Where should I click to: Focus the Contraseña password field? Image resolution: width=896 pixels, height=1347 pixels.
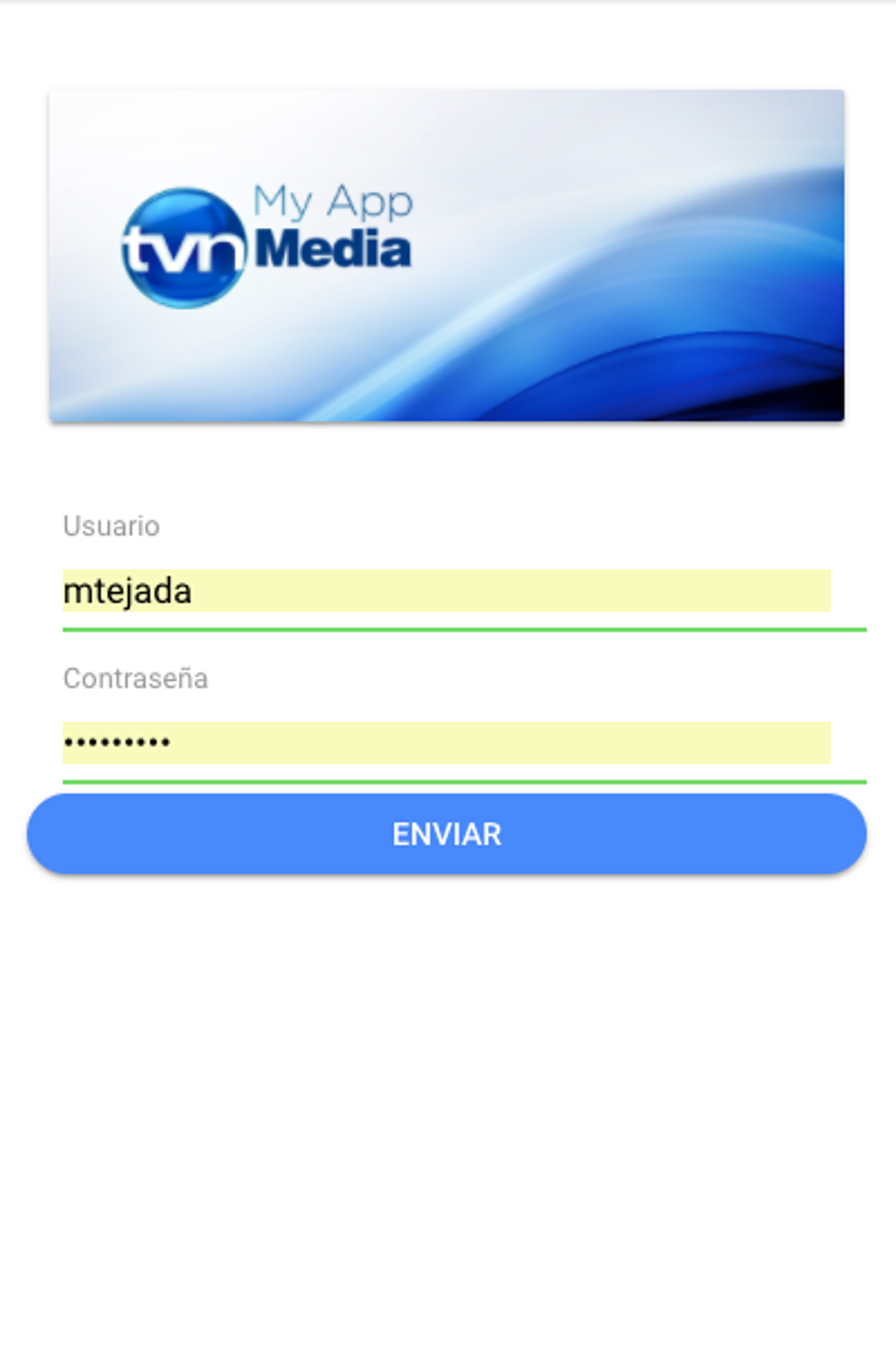pos(446,743)
